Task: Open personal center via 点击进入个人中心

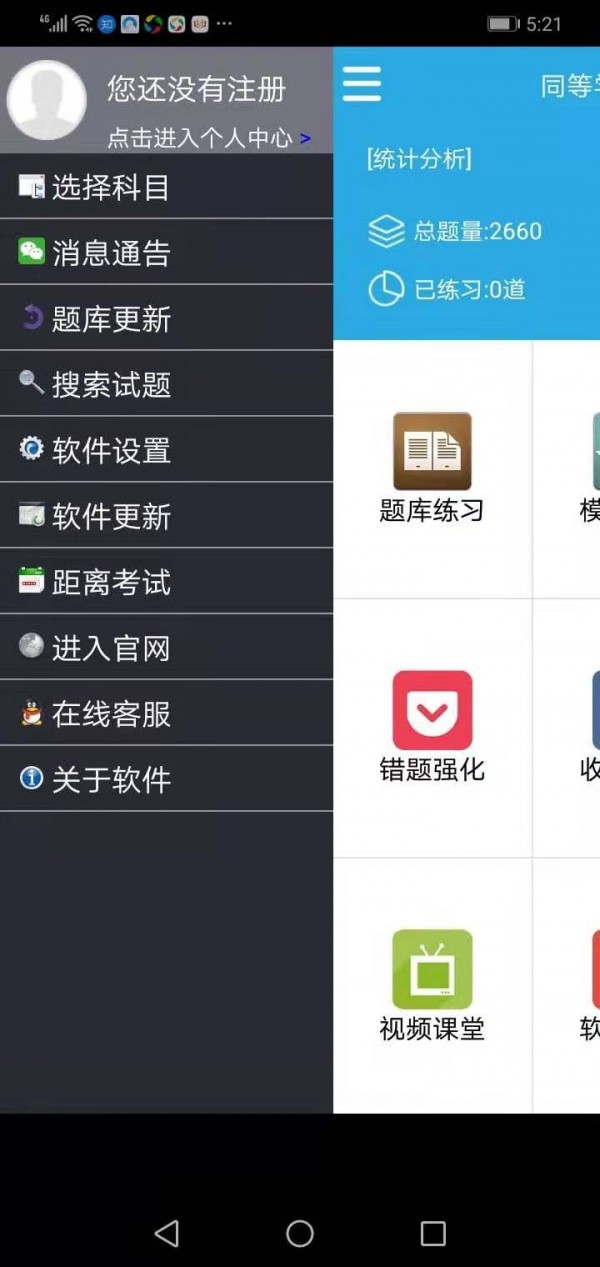Action: click(x=208, y=138)
